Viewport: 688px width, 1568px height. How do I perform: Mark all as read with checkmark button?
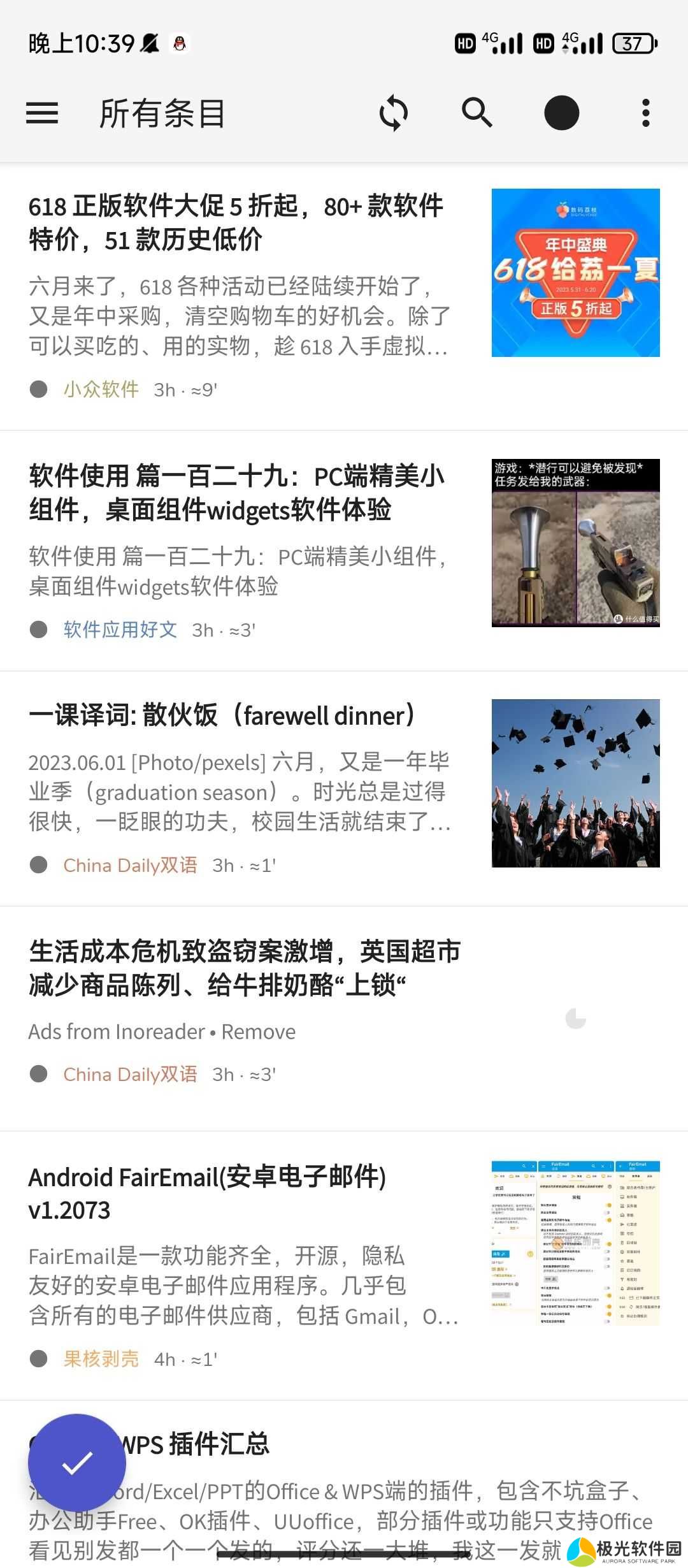[x=77, y=1463]
